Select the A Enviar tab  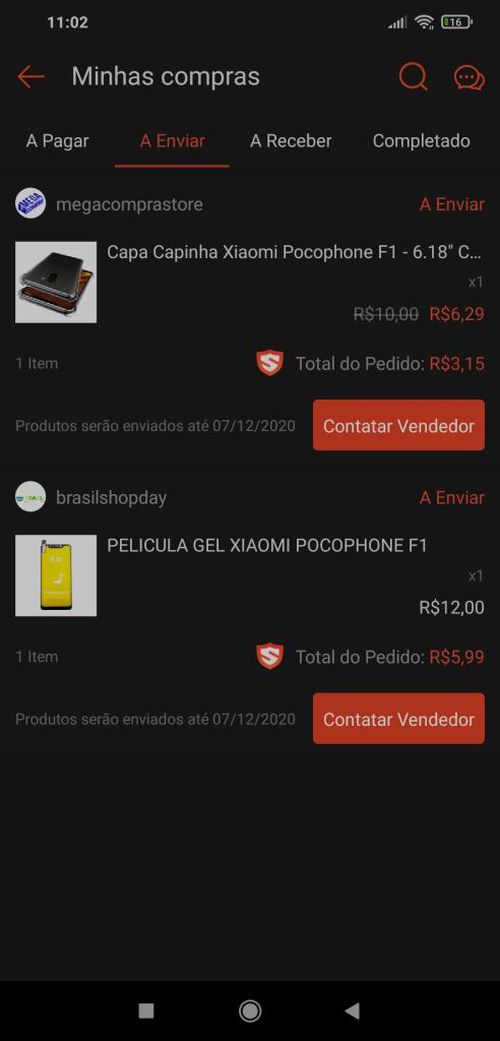pyautogui.click(x=172, y=141)
